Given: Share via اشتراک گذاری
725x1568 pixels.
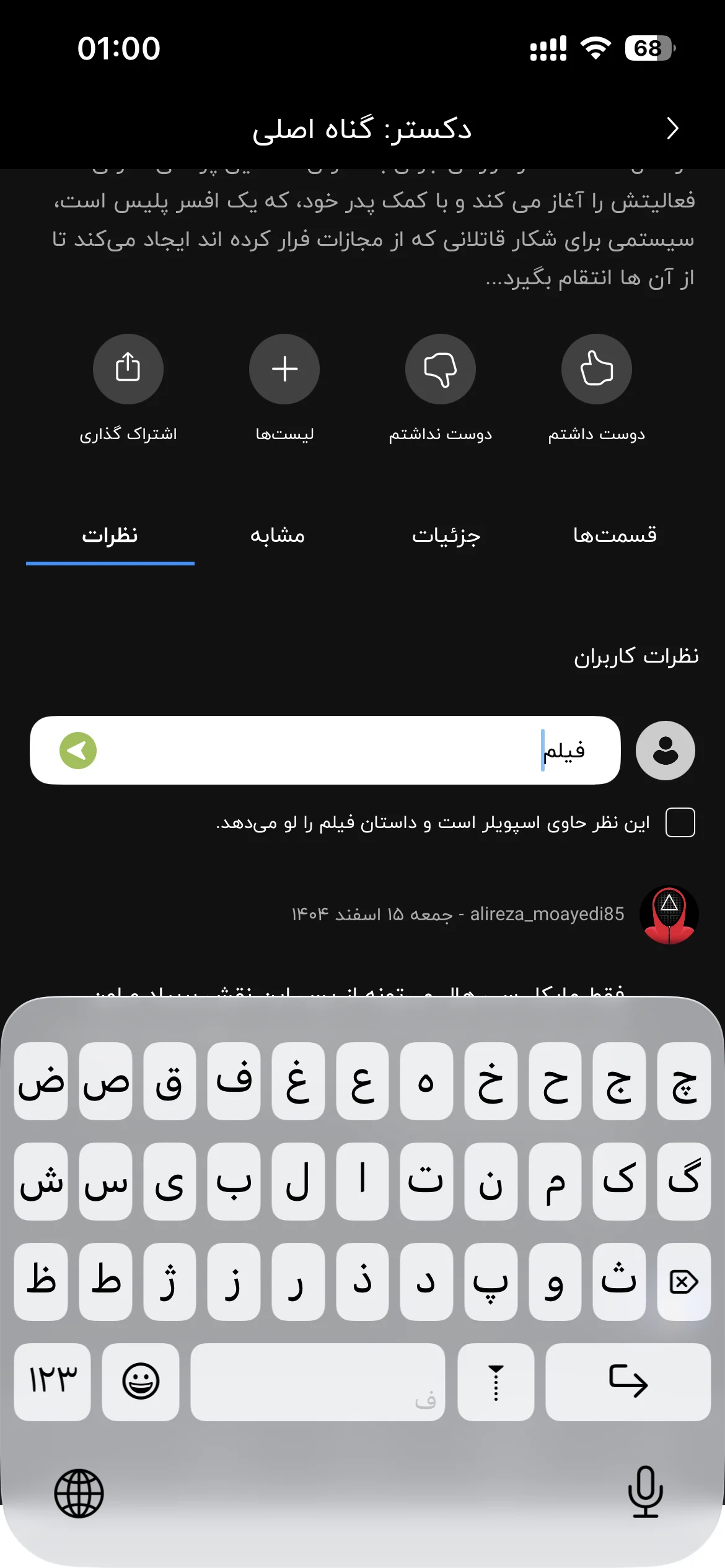Looking at the screenshot, I should point(128,369).
